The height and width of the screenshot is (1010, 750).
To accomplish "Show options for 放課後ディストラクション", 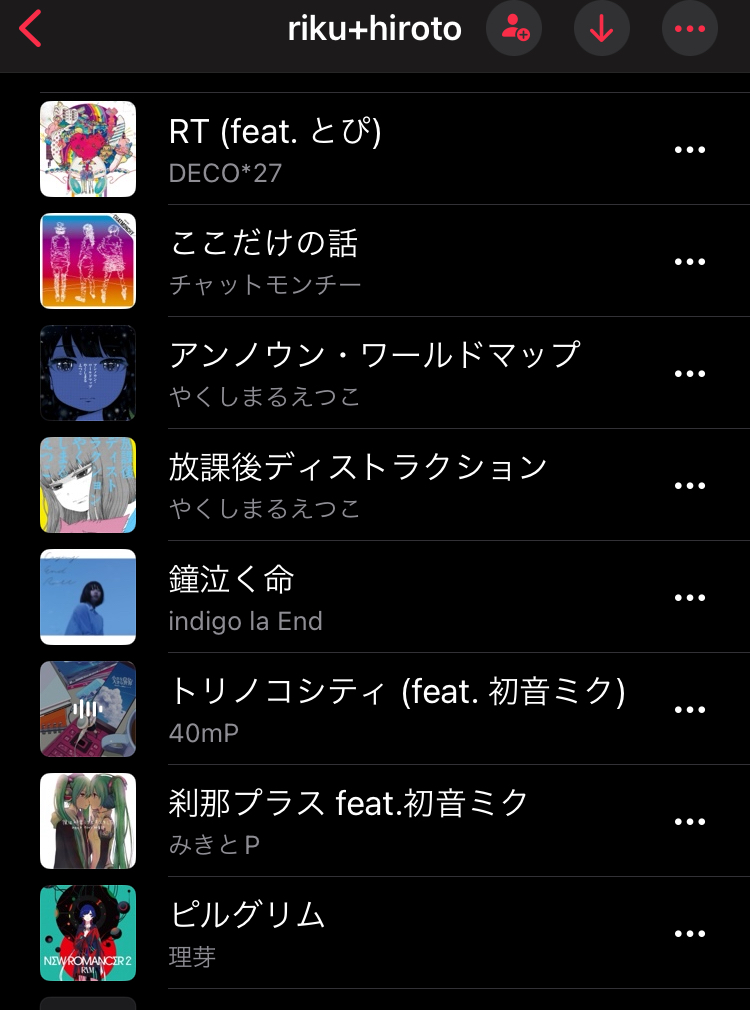I will (690, 486).
